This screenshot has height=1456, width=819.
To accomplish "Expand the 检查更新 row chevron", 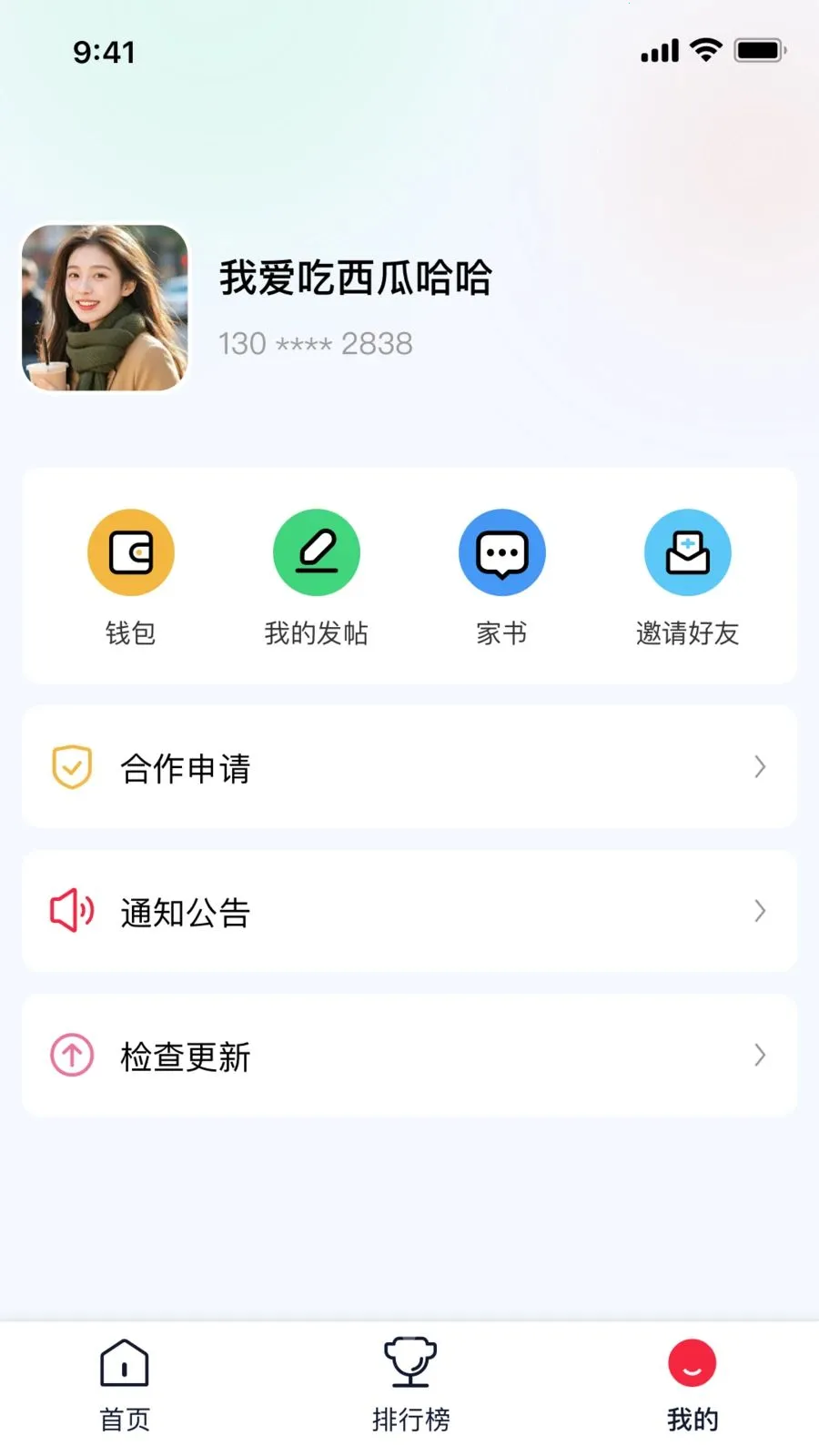I will point(760,1055).
